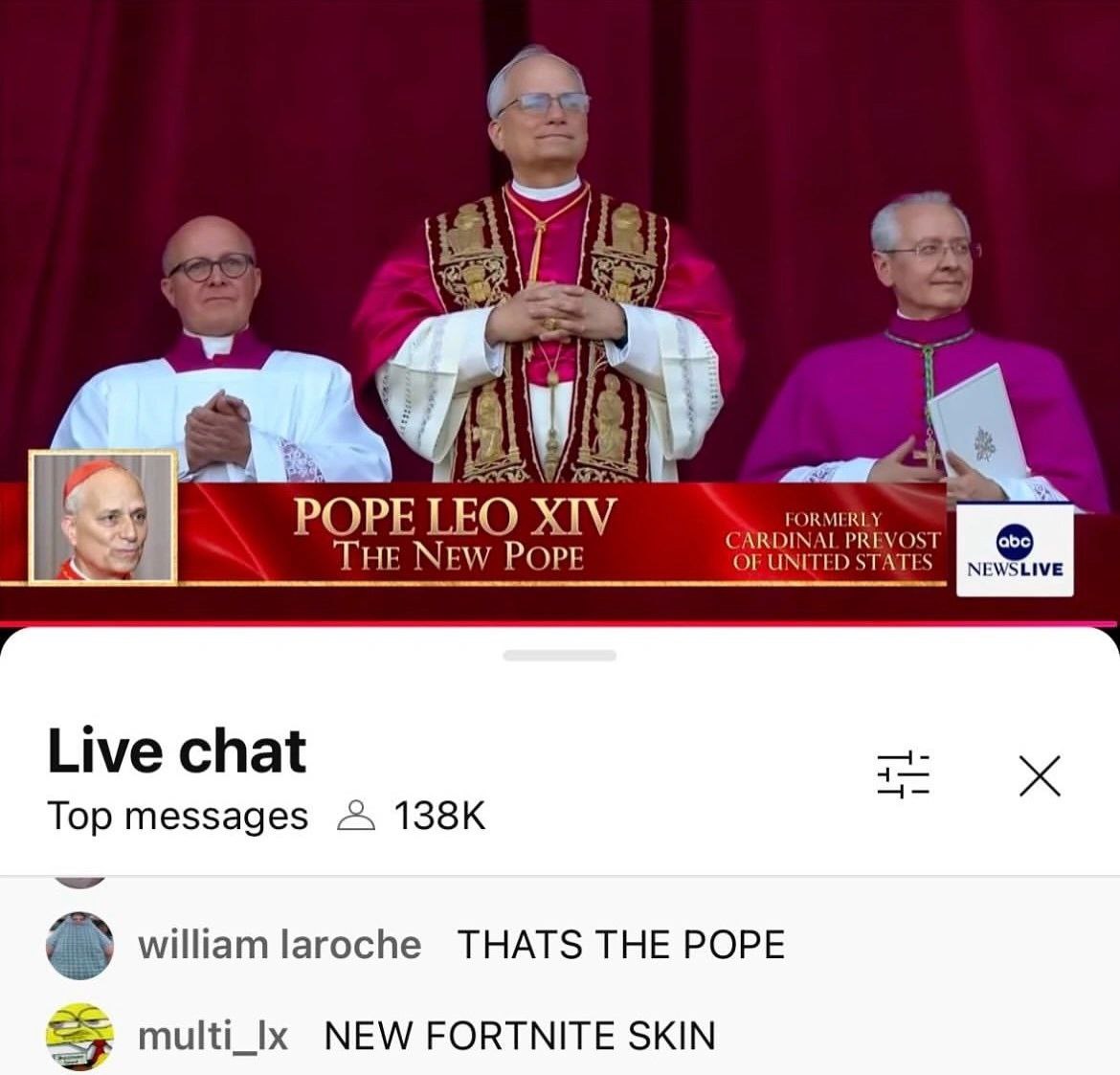1120x1075 pixels.
Task: Tap the chat panel drag handle
Action: tap(559, 656)
